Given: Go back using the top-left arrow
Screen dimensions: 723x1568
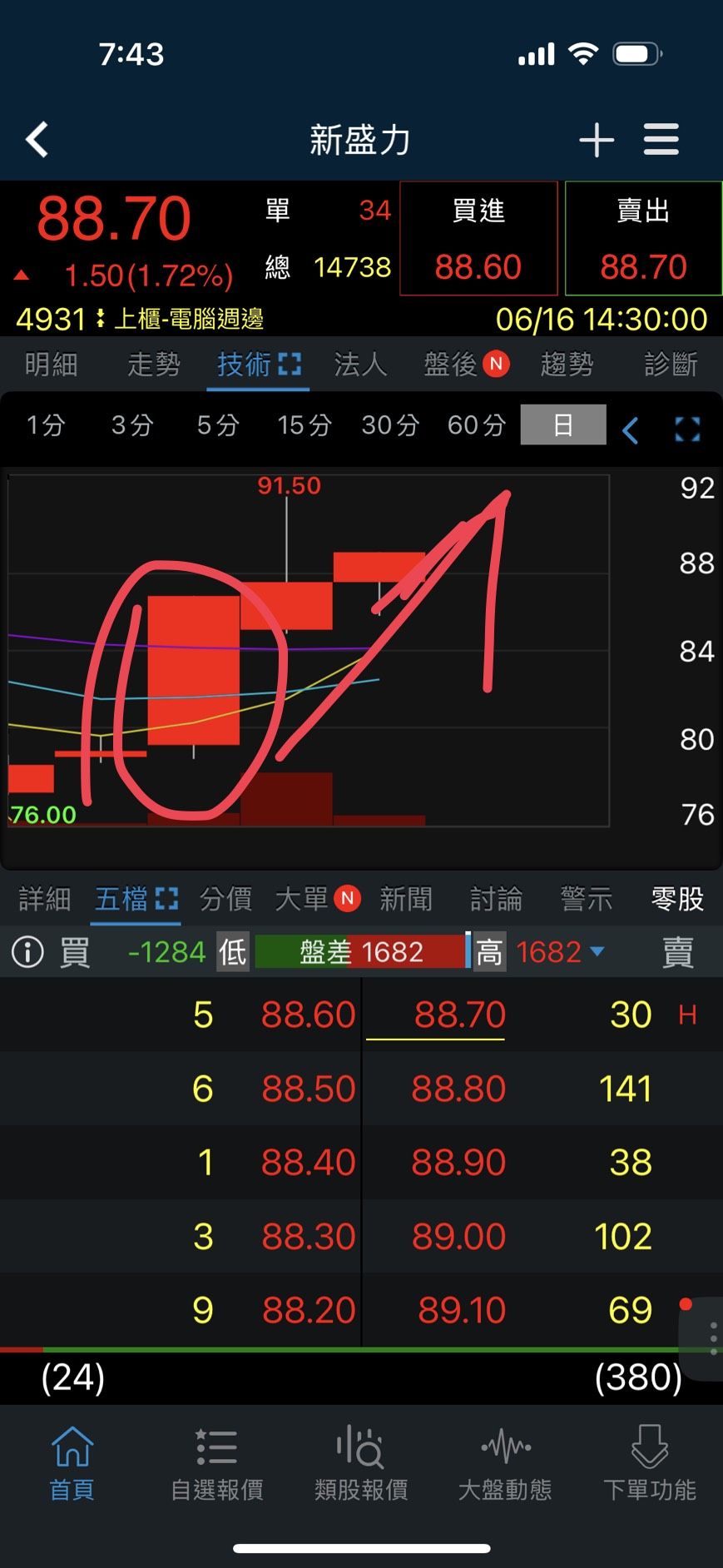Looking at the screenshot, I should click(x=37, y=140).
